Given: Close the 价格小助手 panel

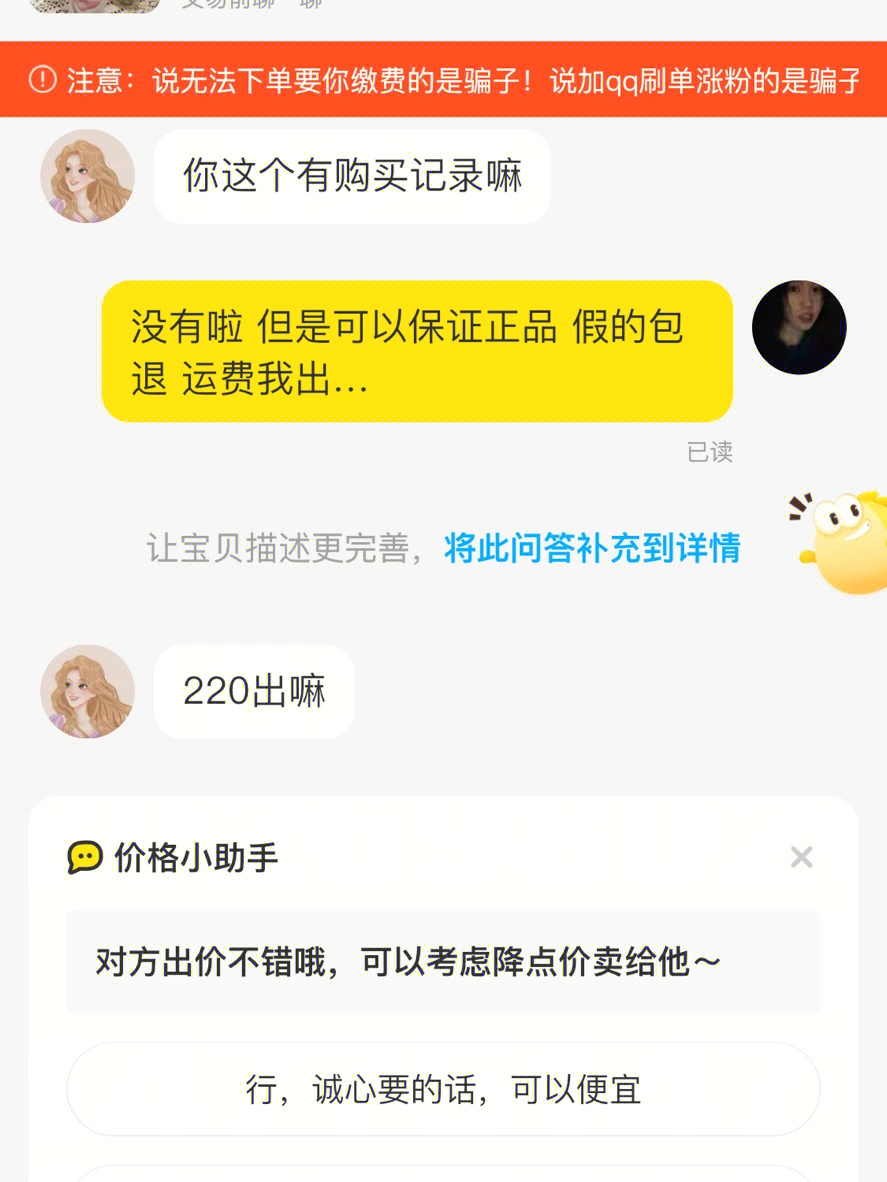Looking at the screenshot, I should click(x=801, y=857).
